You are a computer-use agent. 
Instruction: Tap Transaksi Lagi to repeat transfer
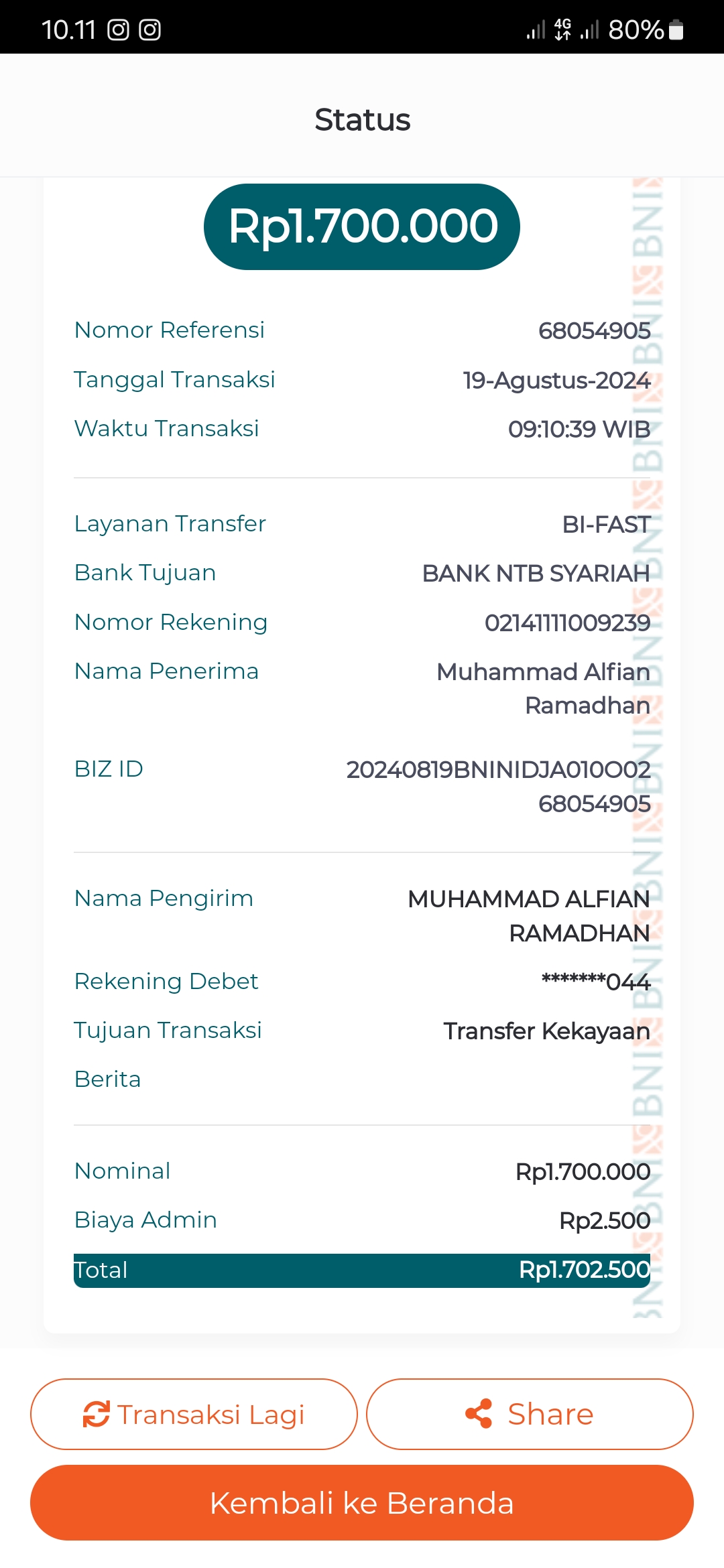point(194,1415)
